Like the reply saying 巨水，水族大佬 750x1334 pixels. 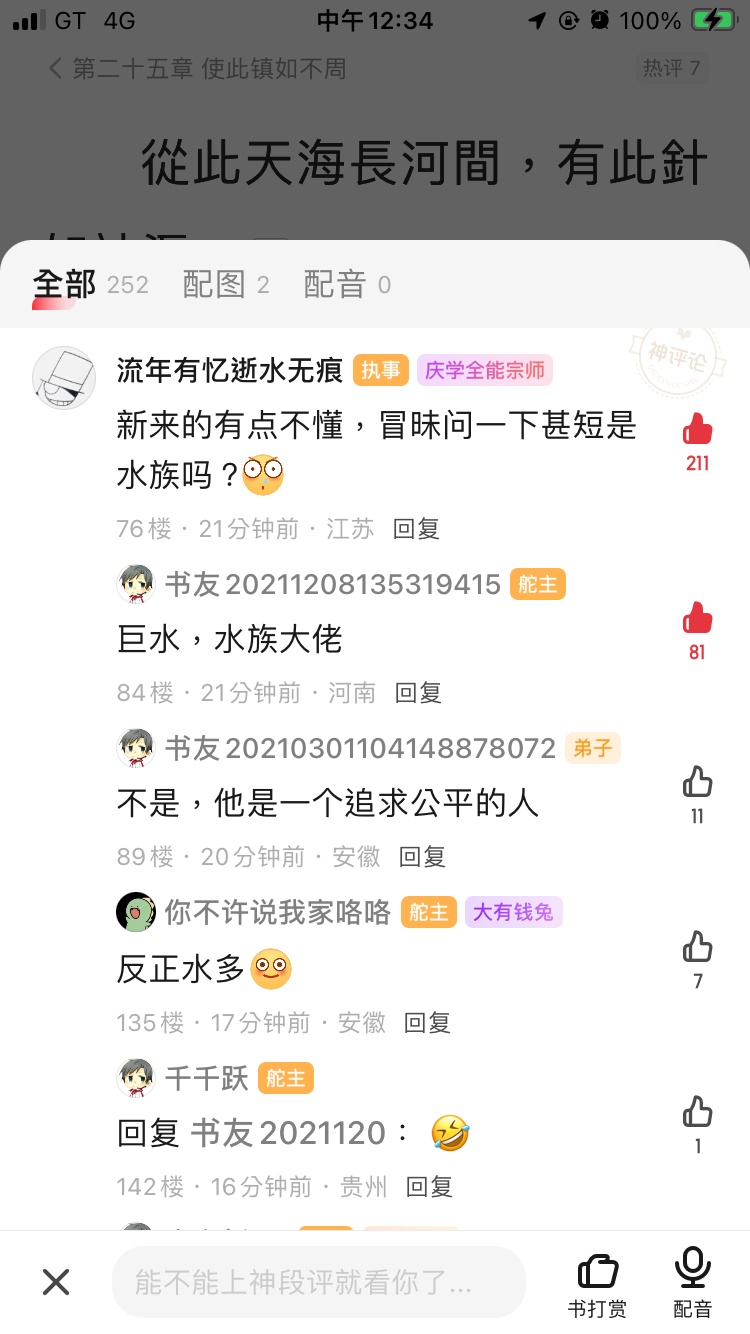[x=697, y=619]
